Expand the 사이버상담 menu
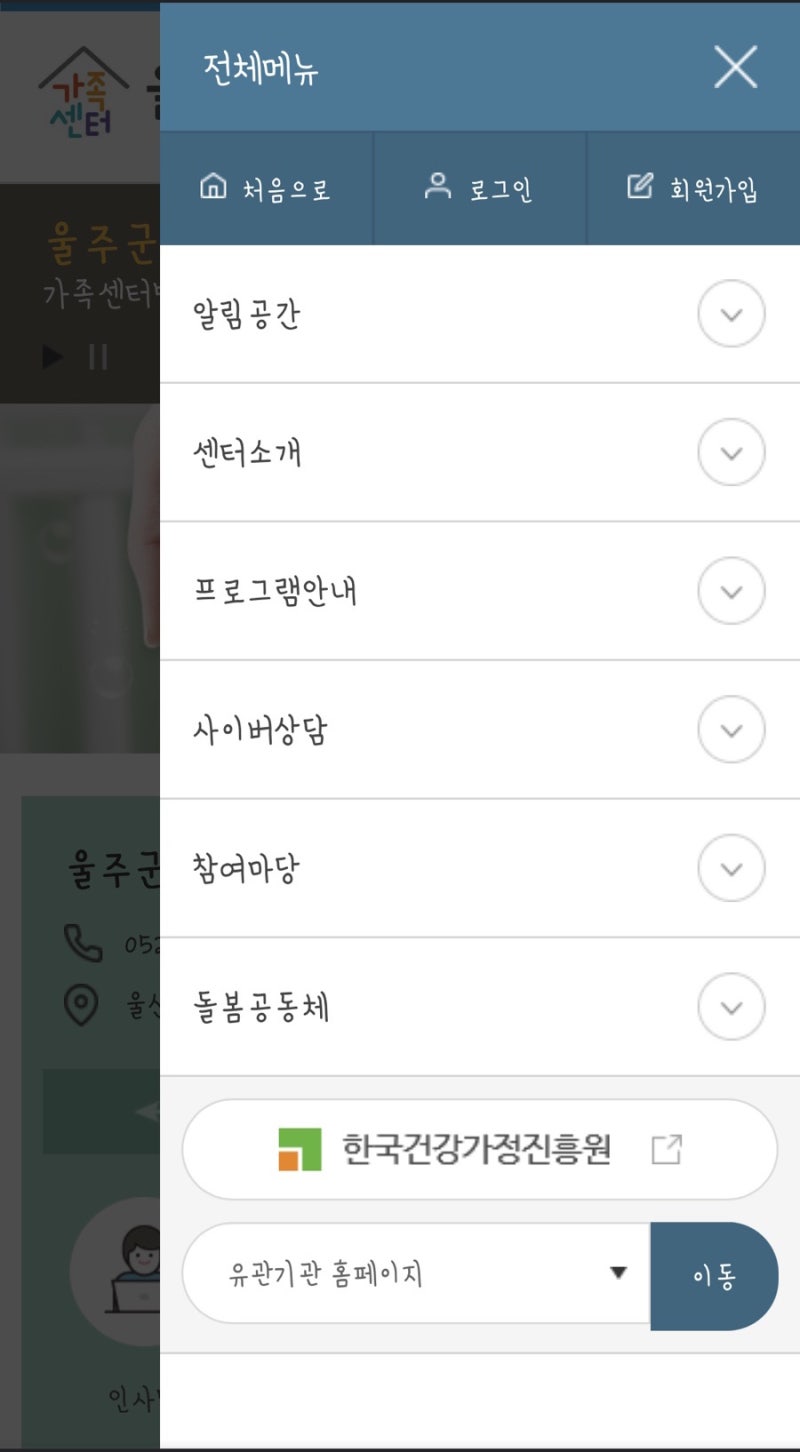 [x=731, y=730]
